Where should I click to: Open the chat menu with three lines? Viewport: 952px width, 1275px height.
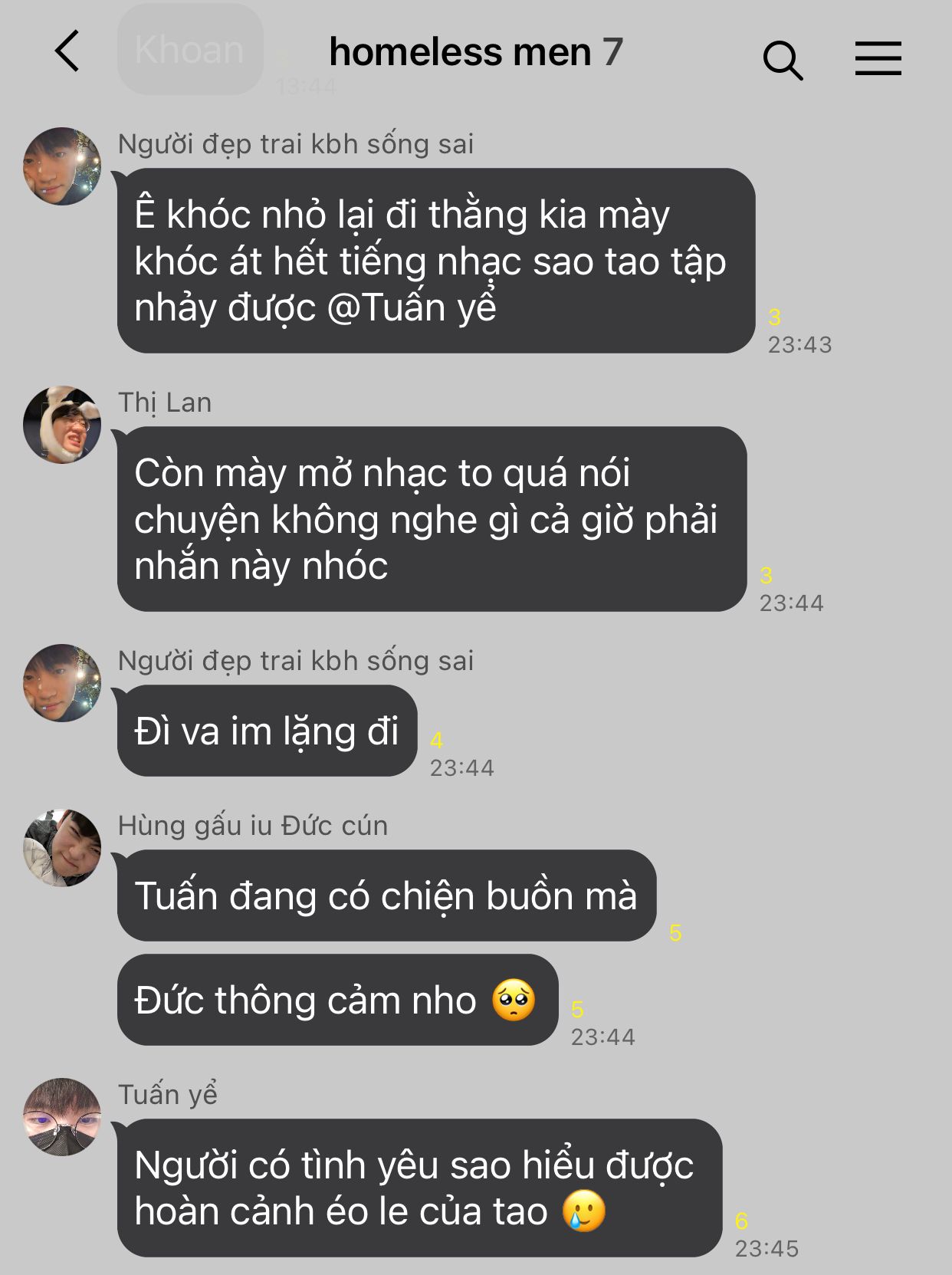(878, 58)
